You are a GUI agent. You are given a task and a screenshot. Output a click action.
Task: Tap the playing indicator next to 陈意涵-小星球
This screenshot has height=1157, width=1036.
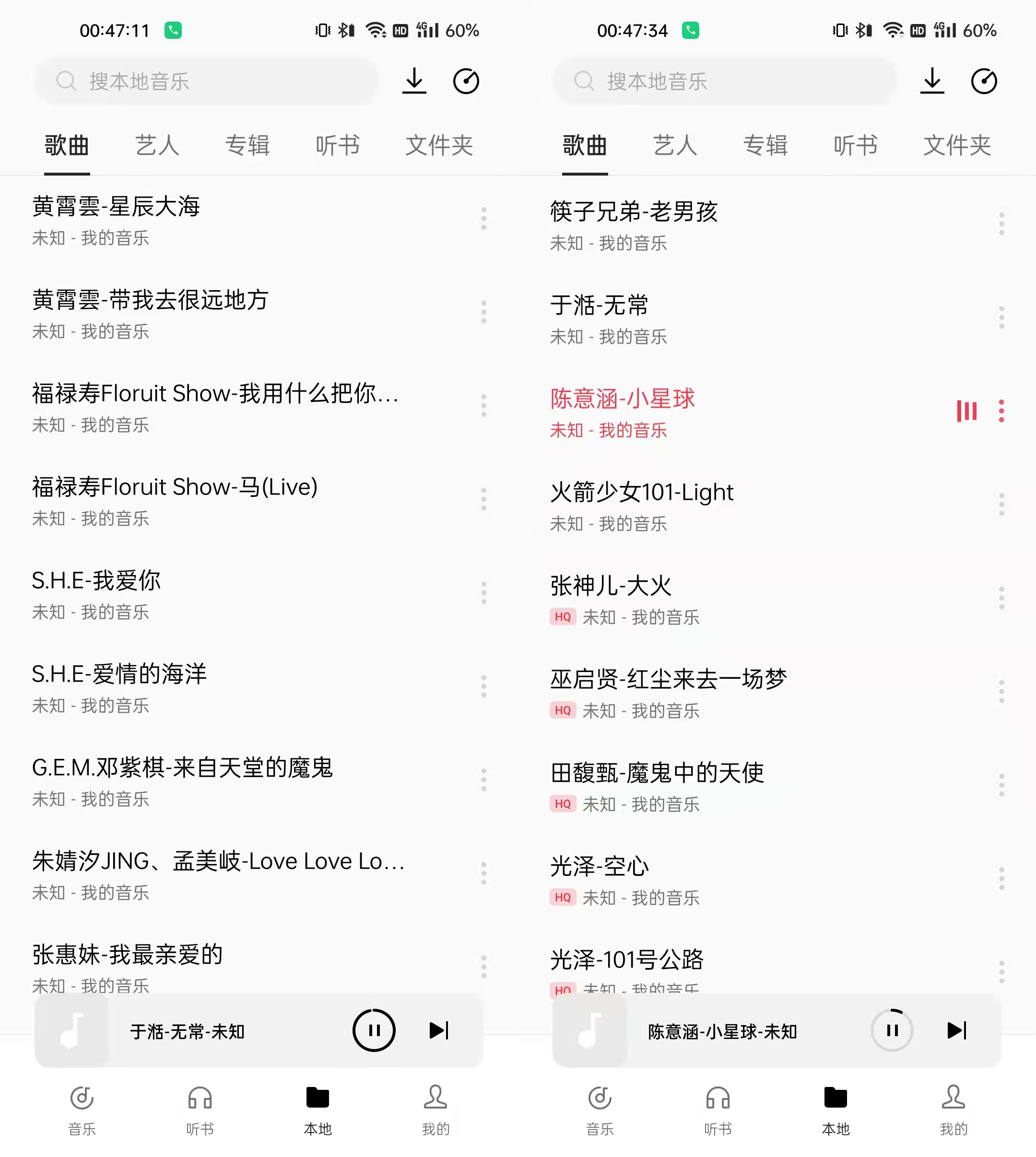click(966, 411)
